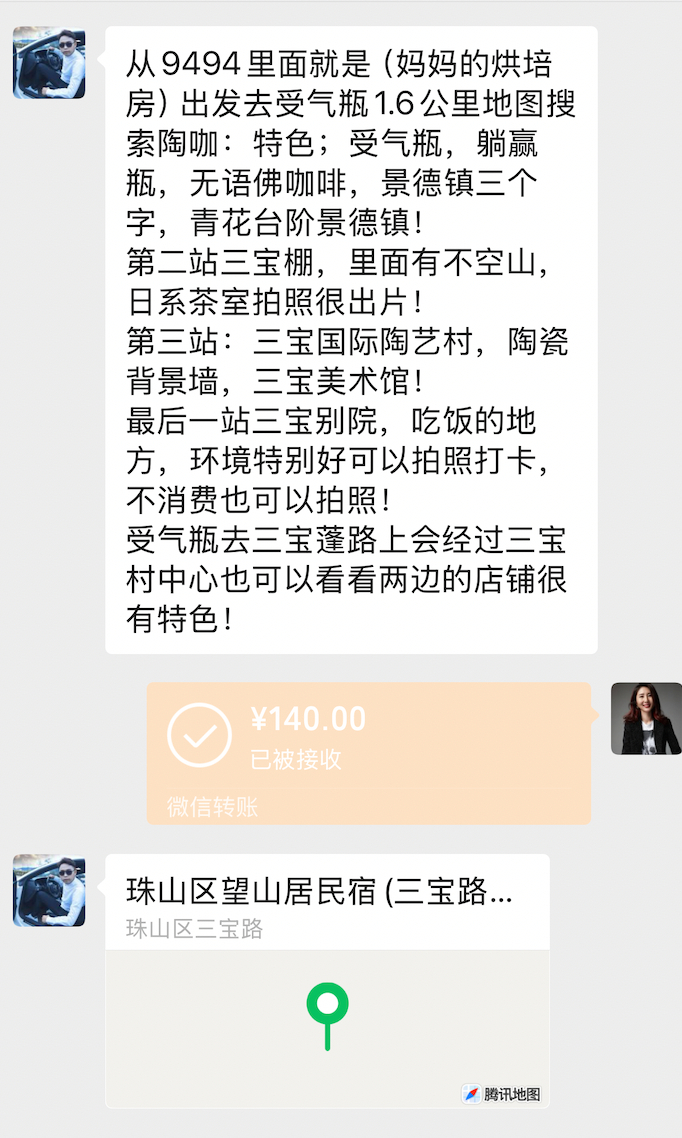
Task: Open sender's avatar beside the long travel message
Action: pyautogui.click(x=49, y=63)
